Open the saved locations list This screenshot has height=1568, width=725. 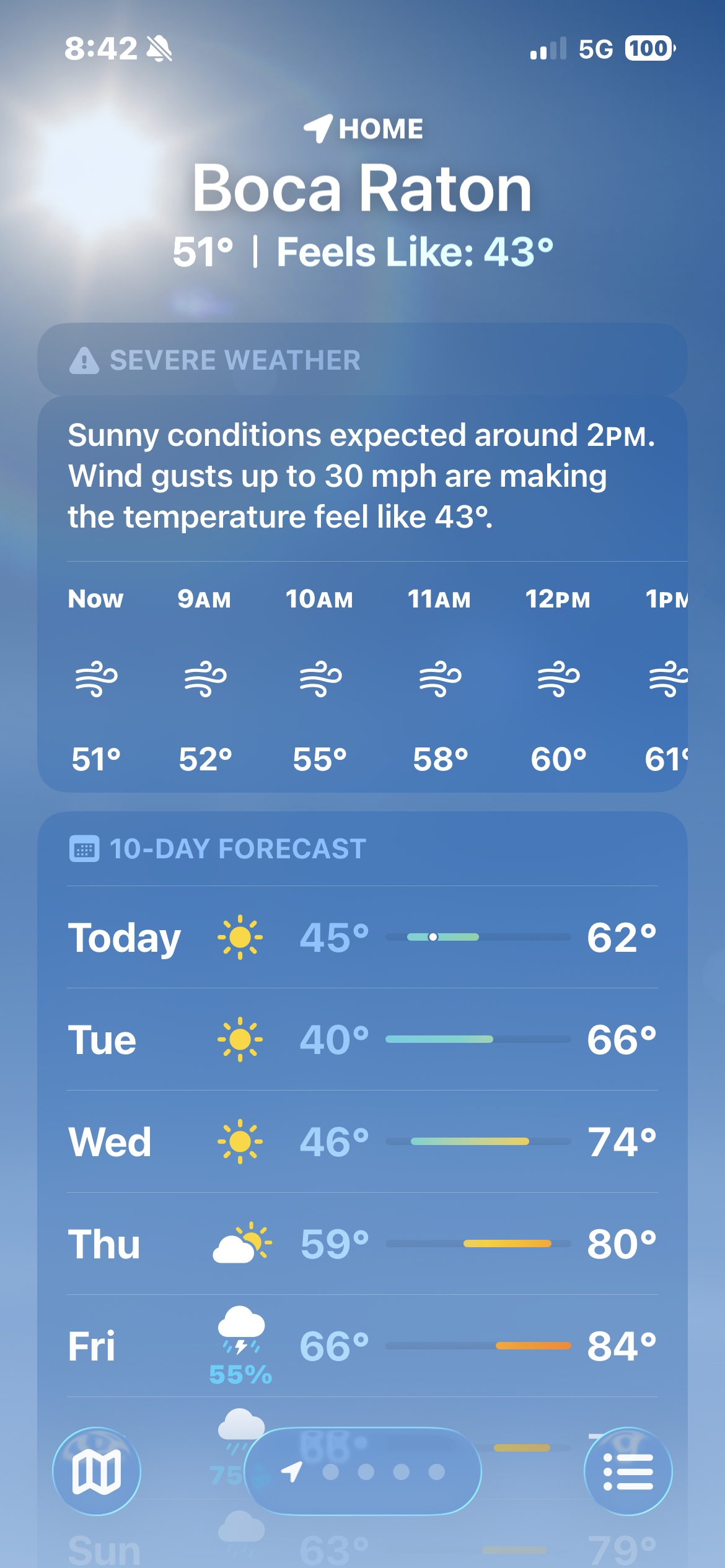(628, 1471)
